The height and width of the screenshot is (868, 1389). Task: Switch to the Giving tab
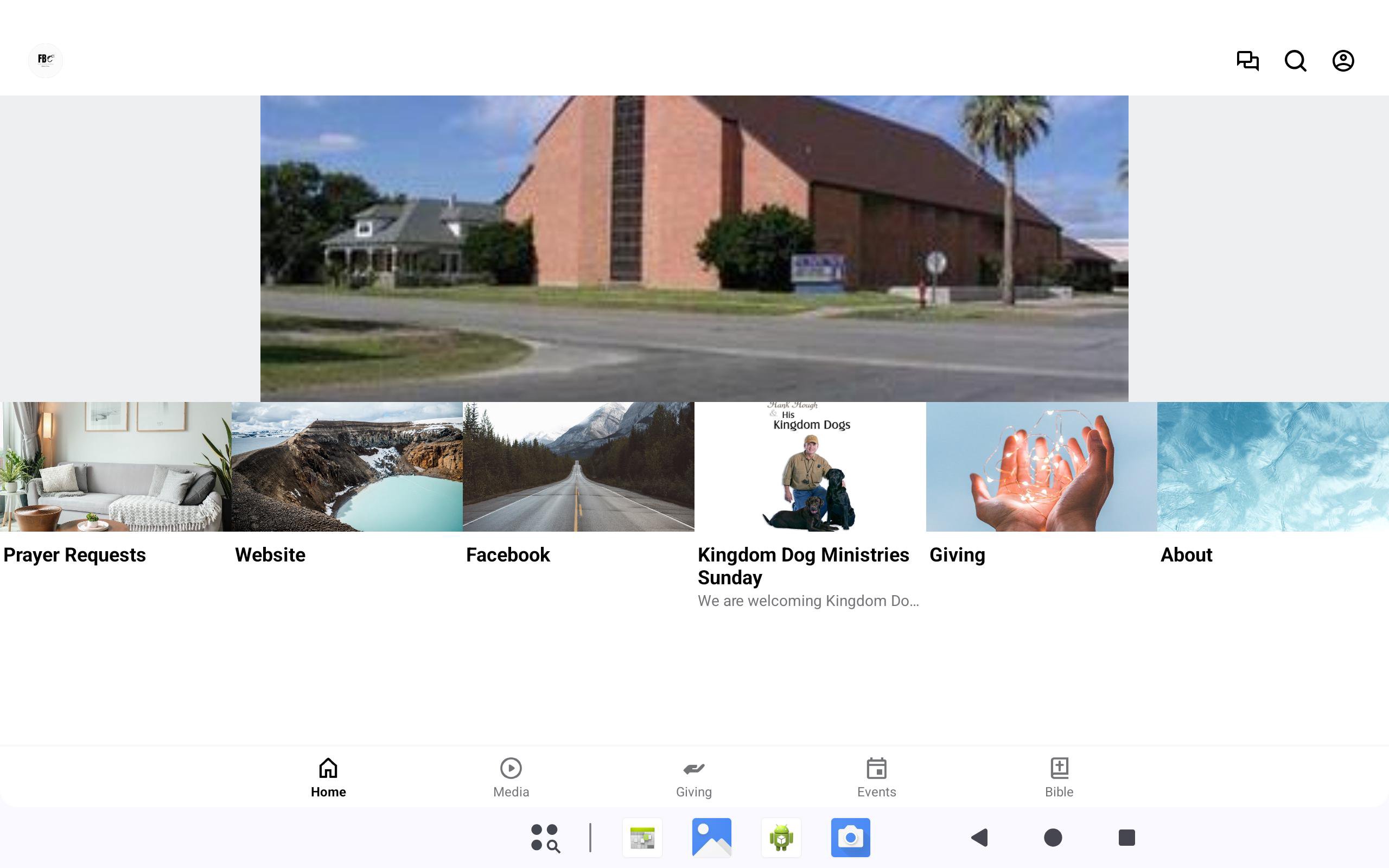(693, 777)
